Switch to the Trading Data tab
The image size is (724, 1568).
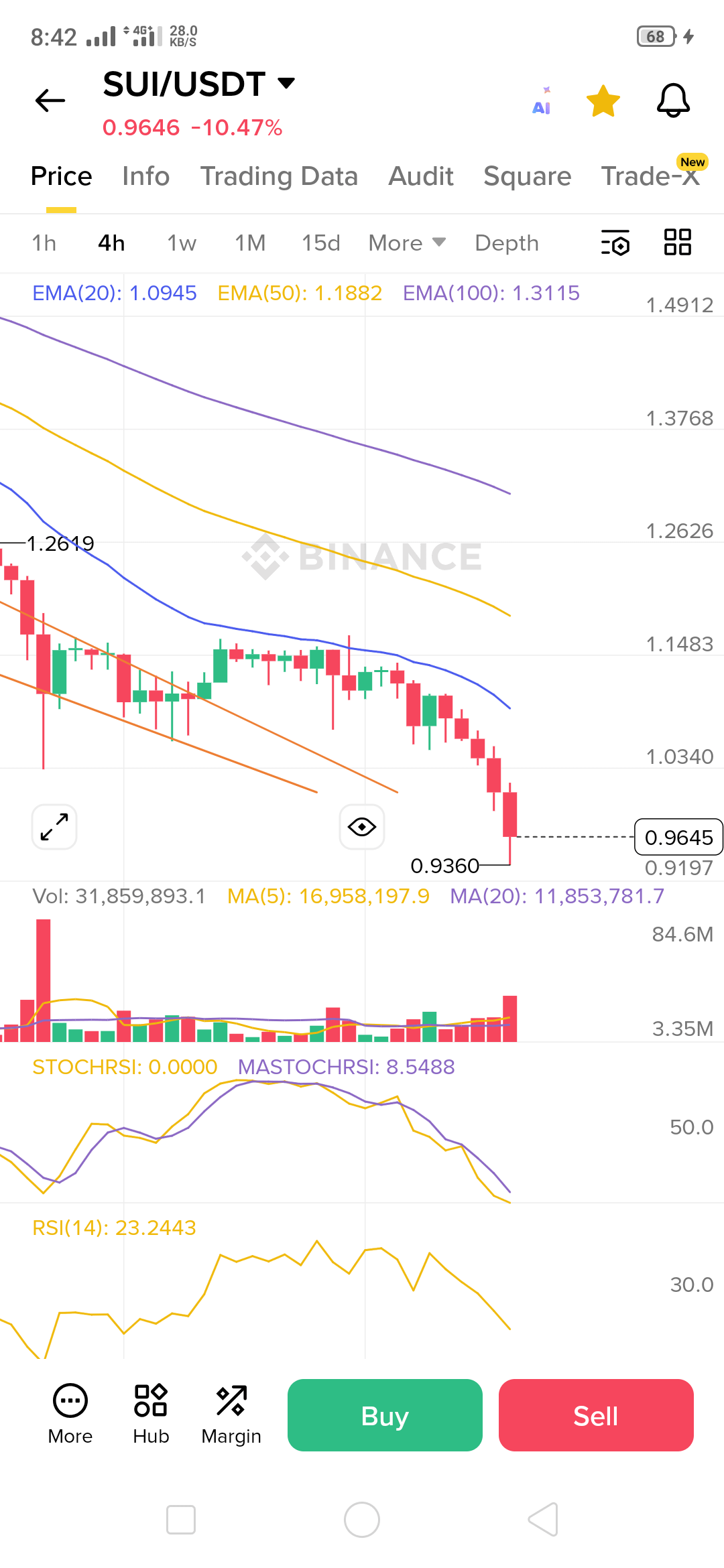(279, 176)
